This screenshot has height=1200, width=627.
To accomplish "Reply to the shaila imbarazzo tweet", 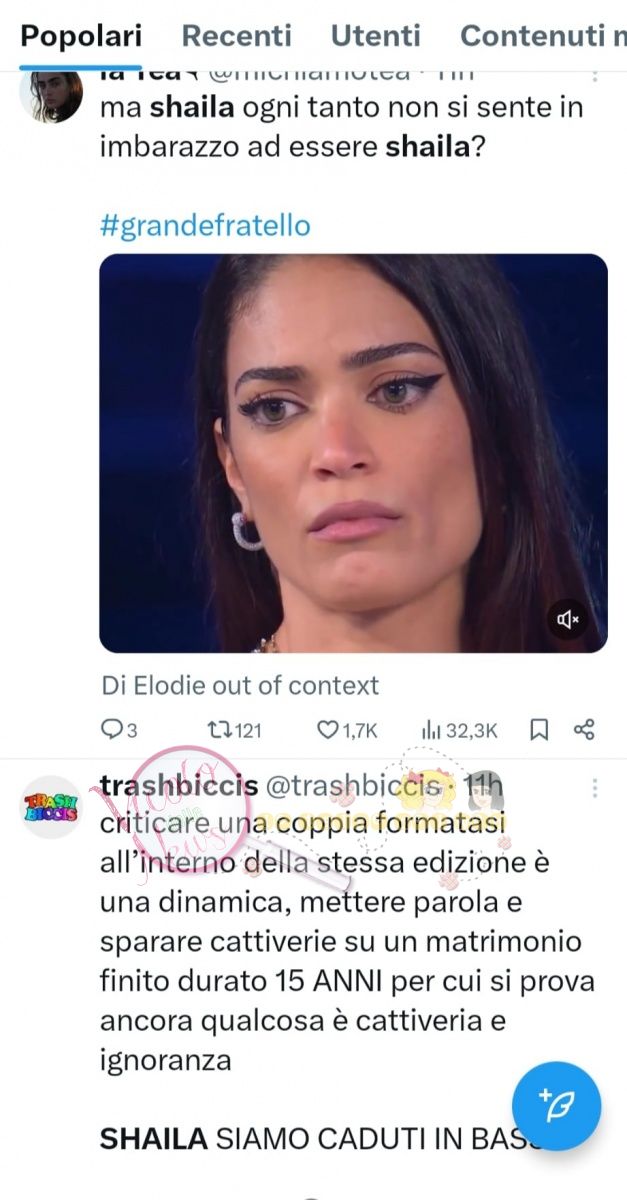I will 112,730.
